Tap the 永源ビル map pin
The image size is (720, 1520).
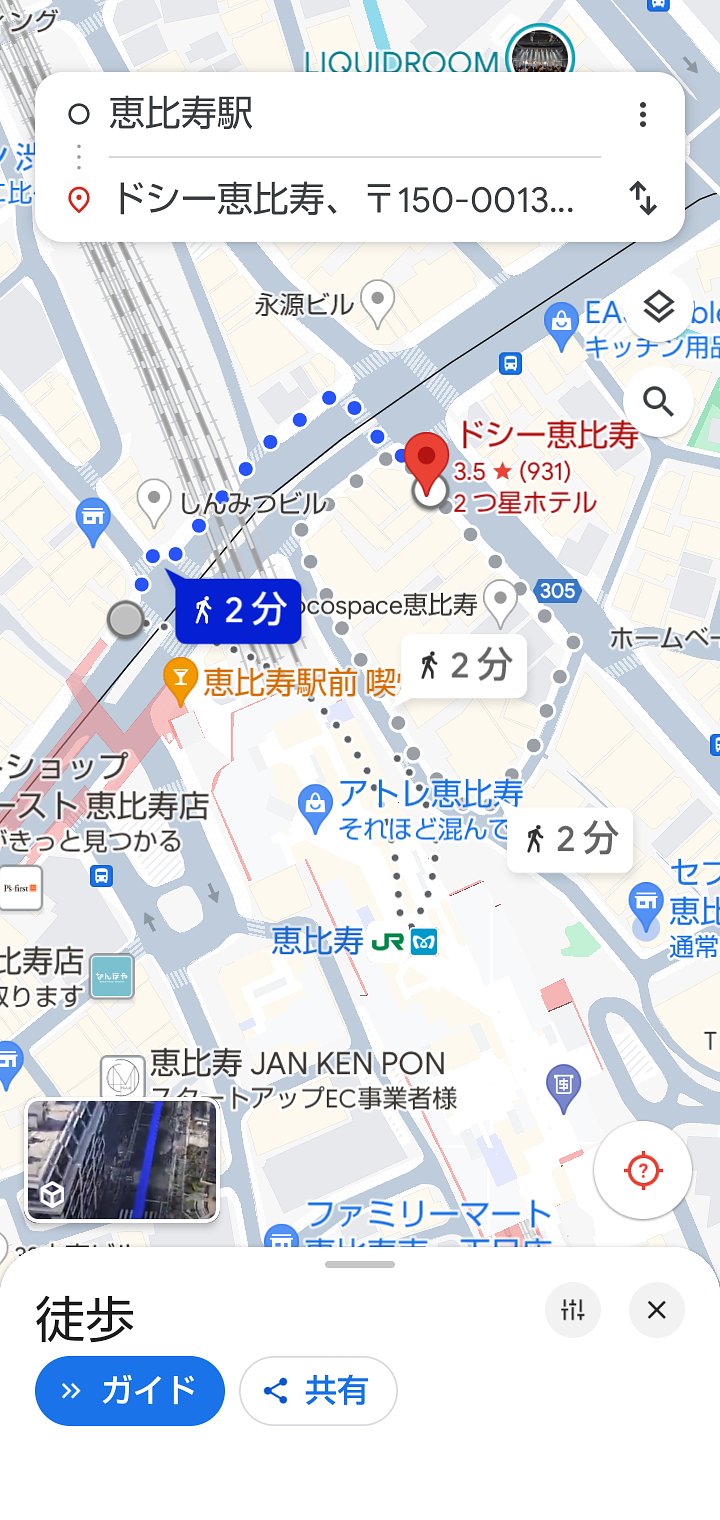pyautogui.click(x=377, y=301)
